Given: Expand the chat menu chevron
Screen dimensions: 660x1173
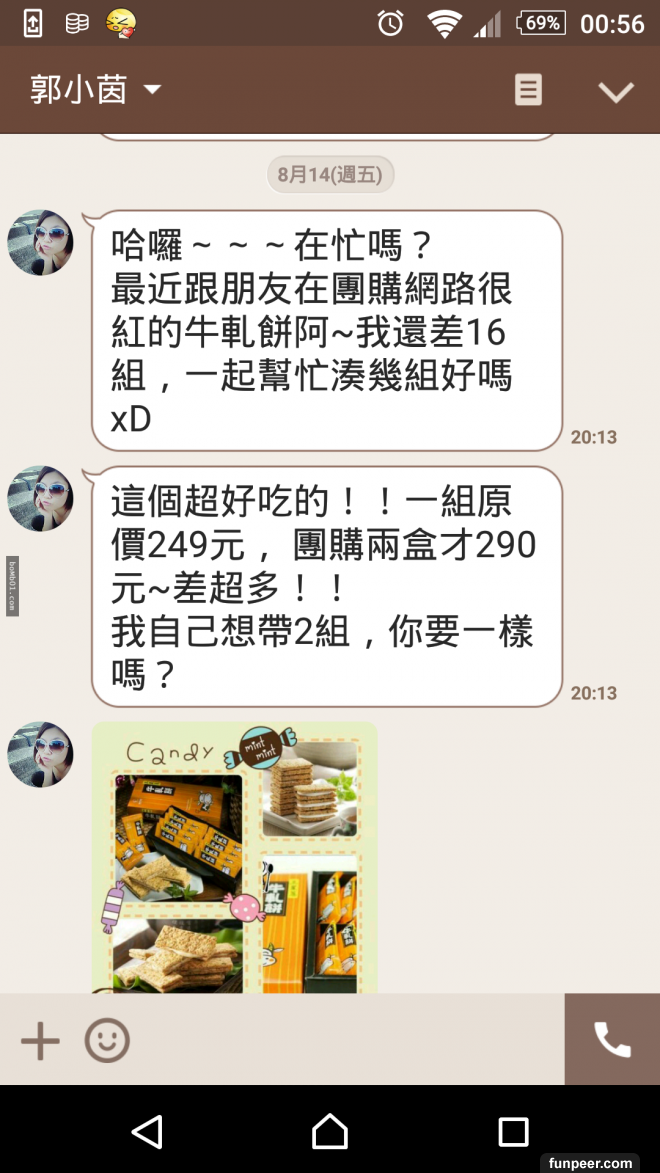Looking at the screenshot, I should point(615,92).
